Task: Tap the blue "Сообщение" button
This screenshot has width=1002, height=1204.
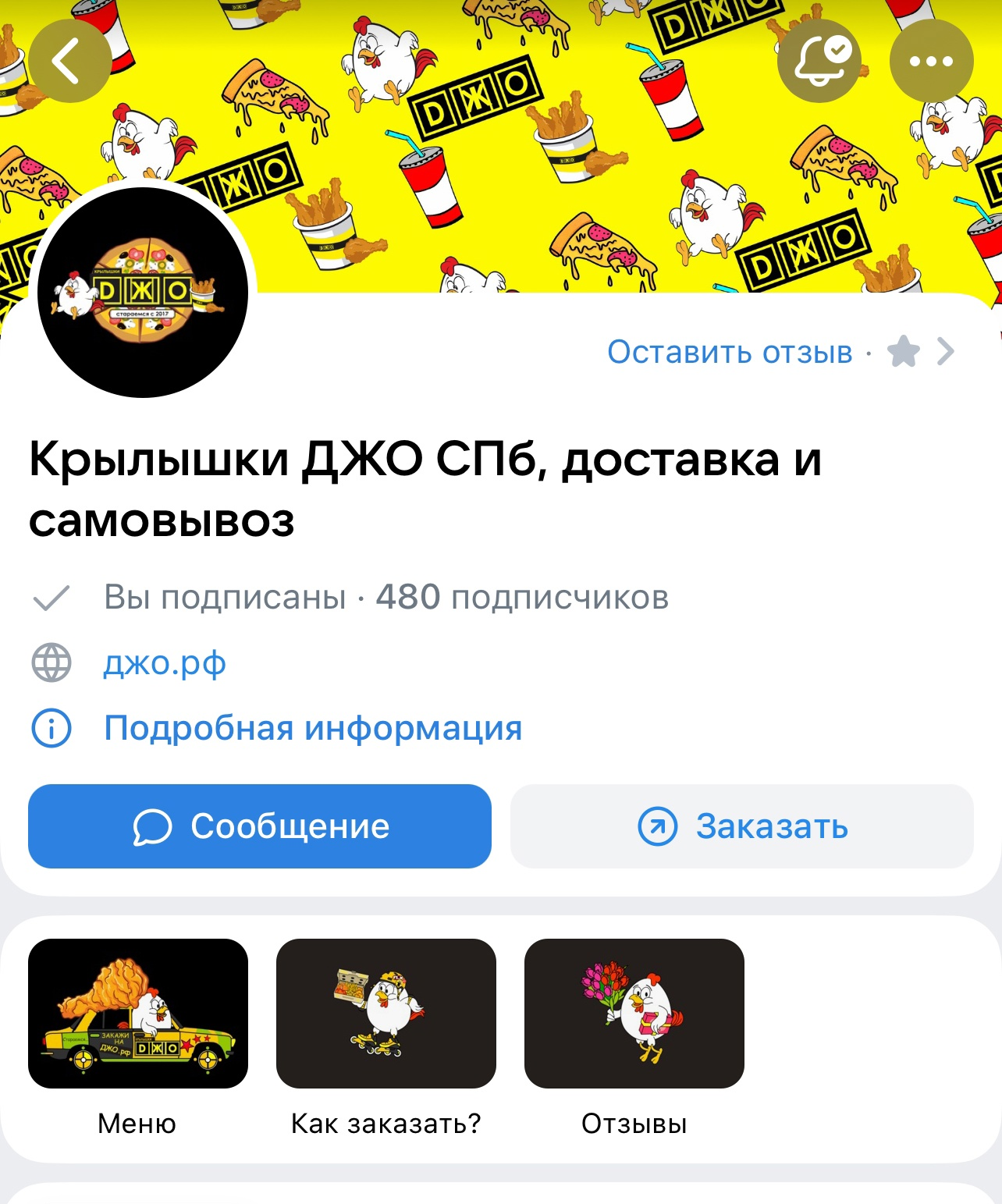Action: [260, 826]
